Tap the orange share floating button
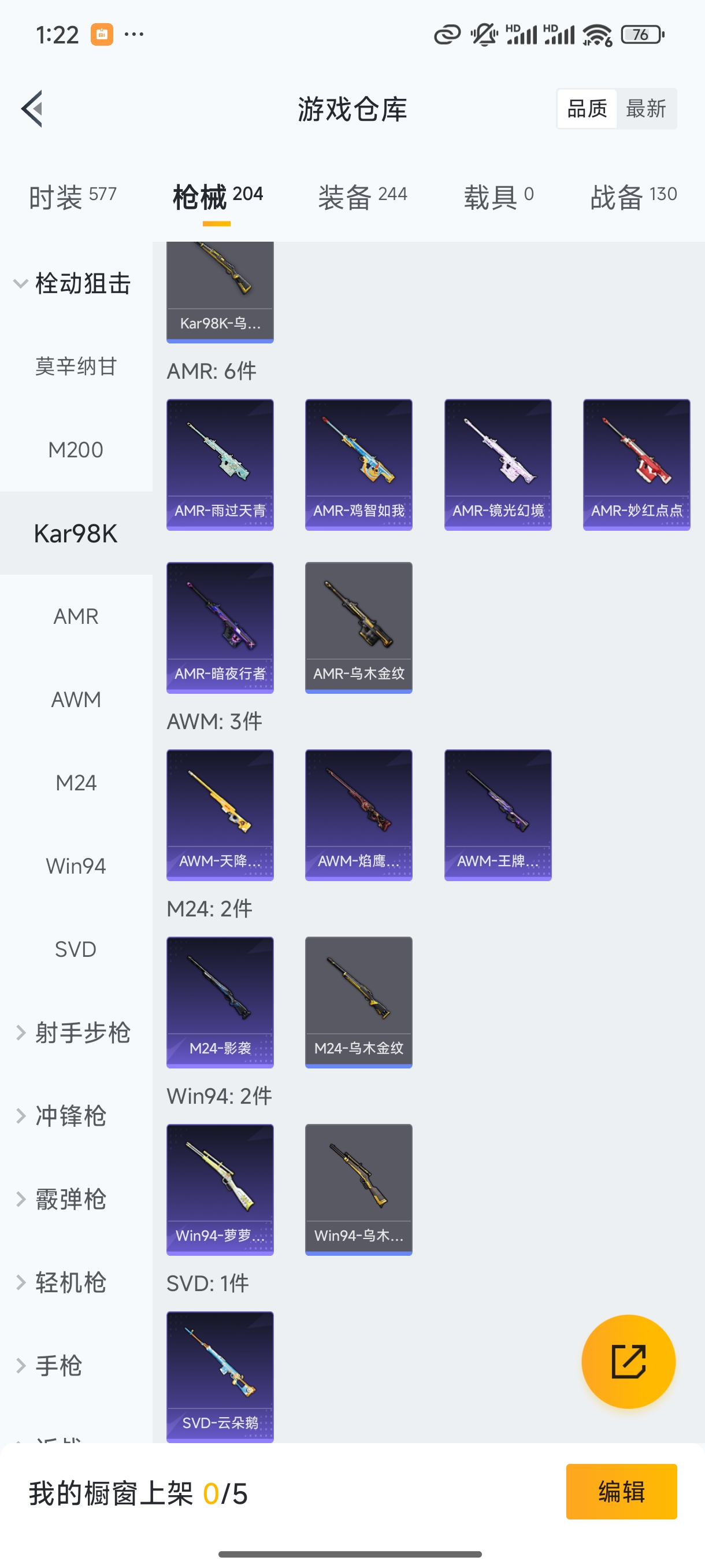705x1568 pixels. tap(628, 1362)
